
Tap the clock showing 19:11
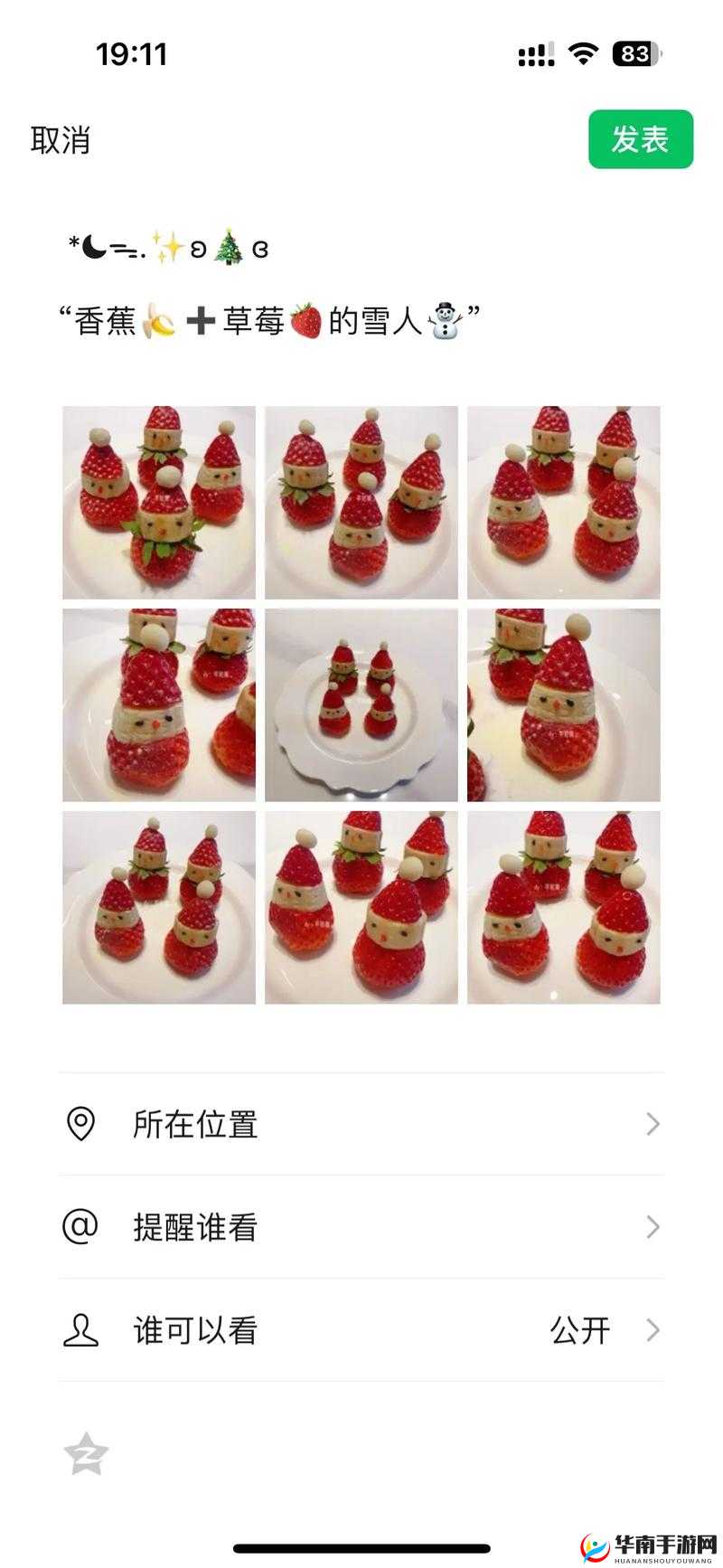(132, 54)
